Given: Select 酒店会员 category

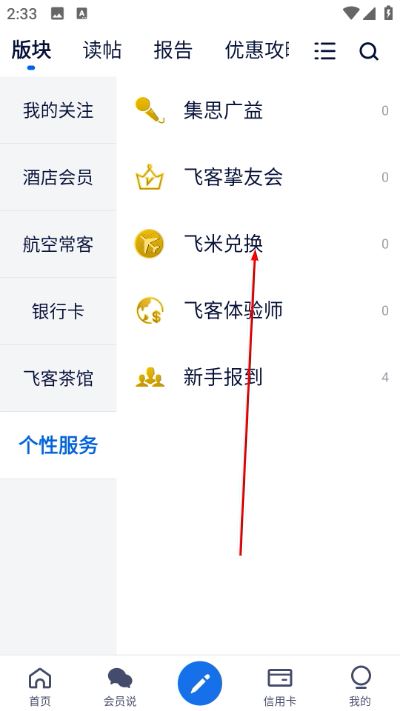Looking at the screenshot, I should click(58, 177).
